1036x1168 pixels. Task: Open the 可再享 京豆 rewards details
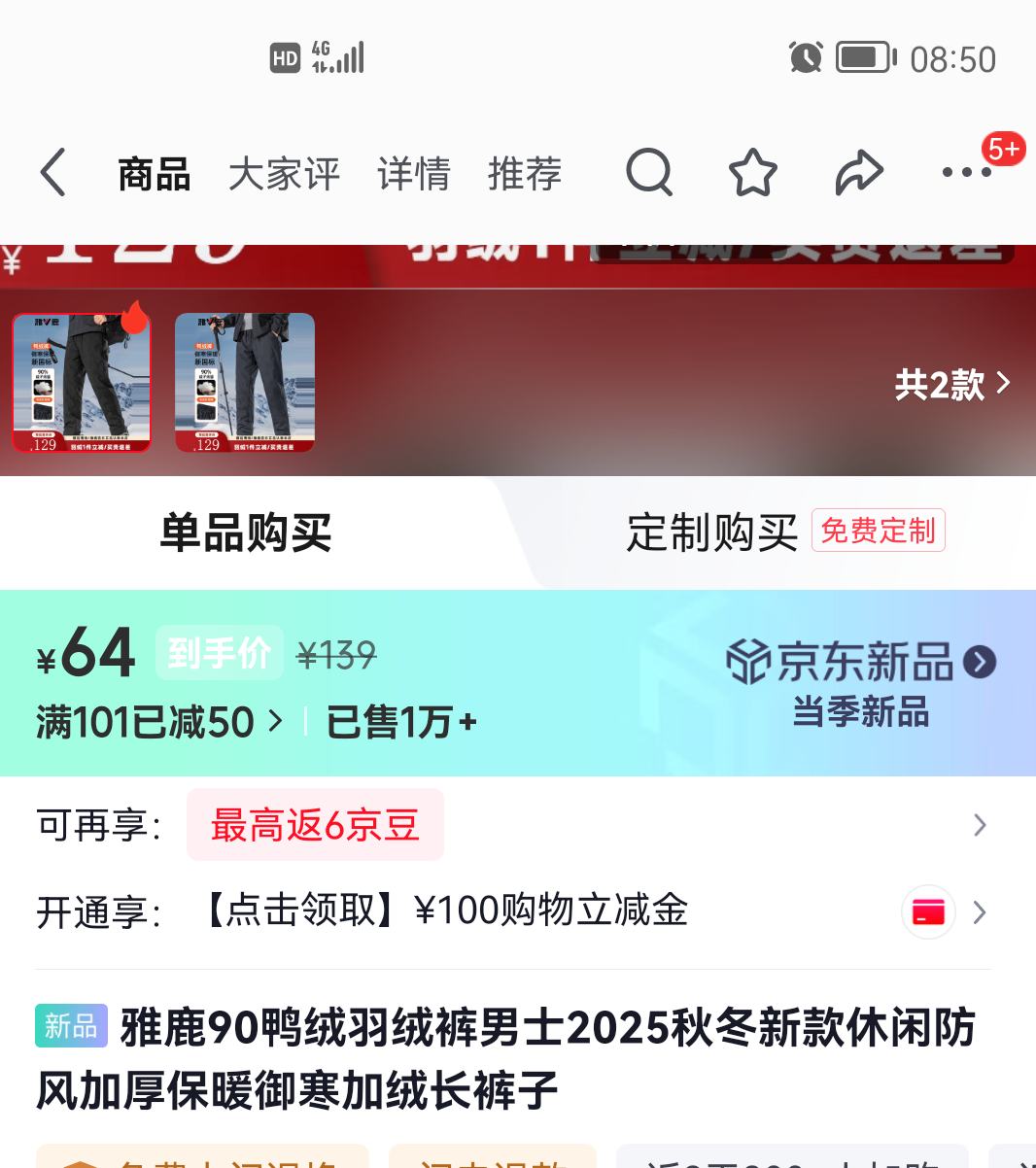(315, 825)
